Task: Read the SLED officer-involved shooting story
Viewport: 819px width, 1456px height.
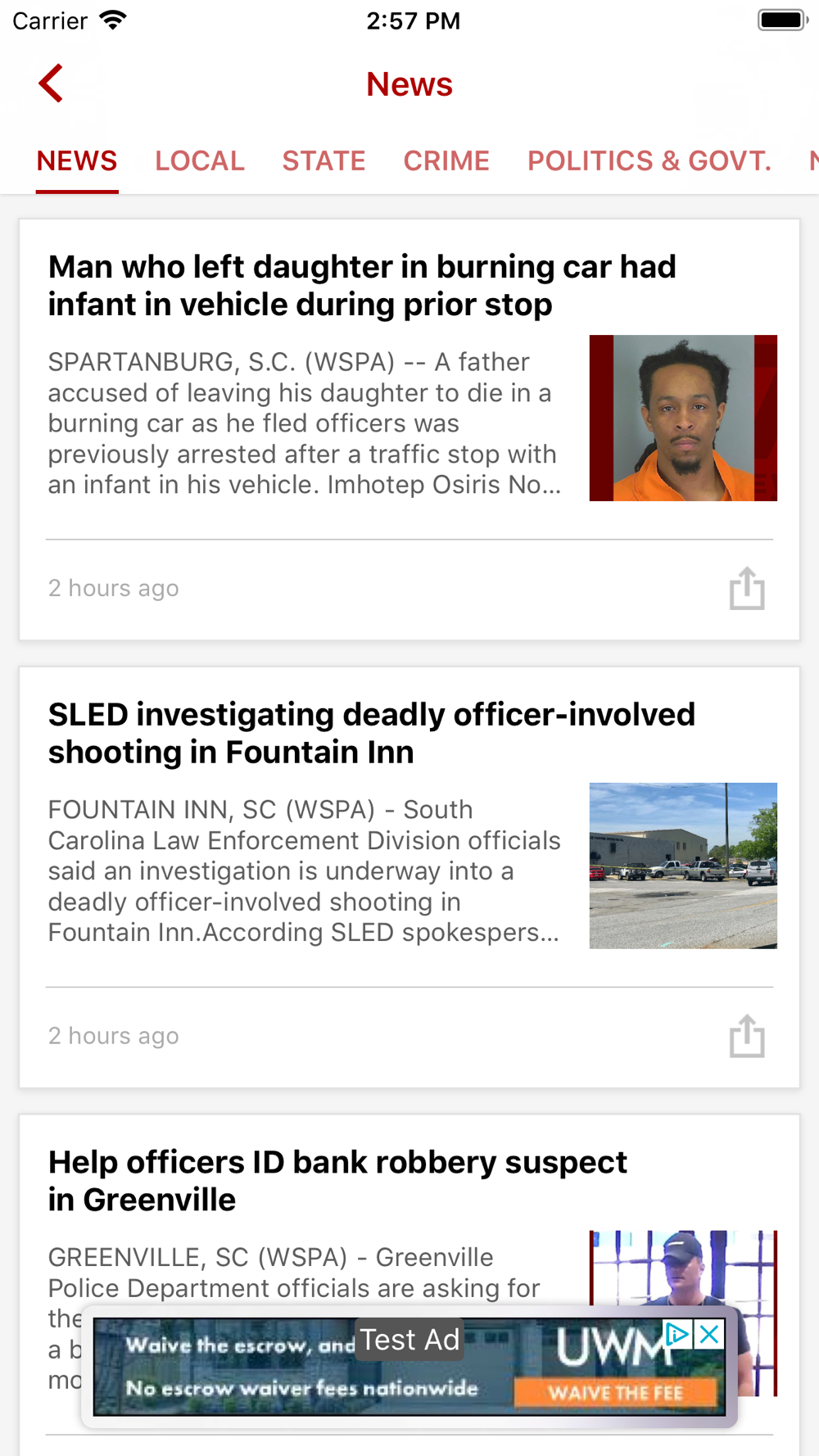Action: (x=371, y=734)
